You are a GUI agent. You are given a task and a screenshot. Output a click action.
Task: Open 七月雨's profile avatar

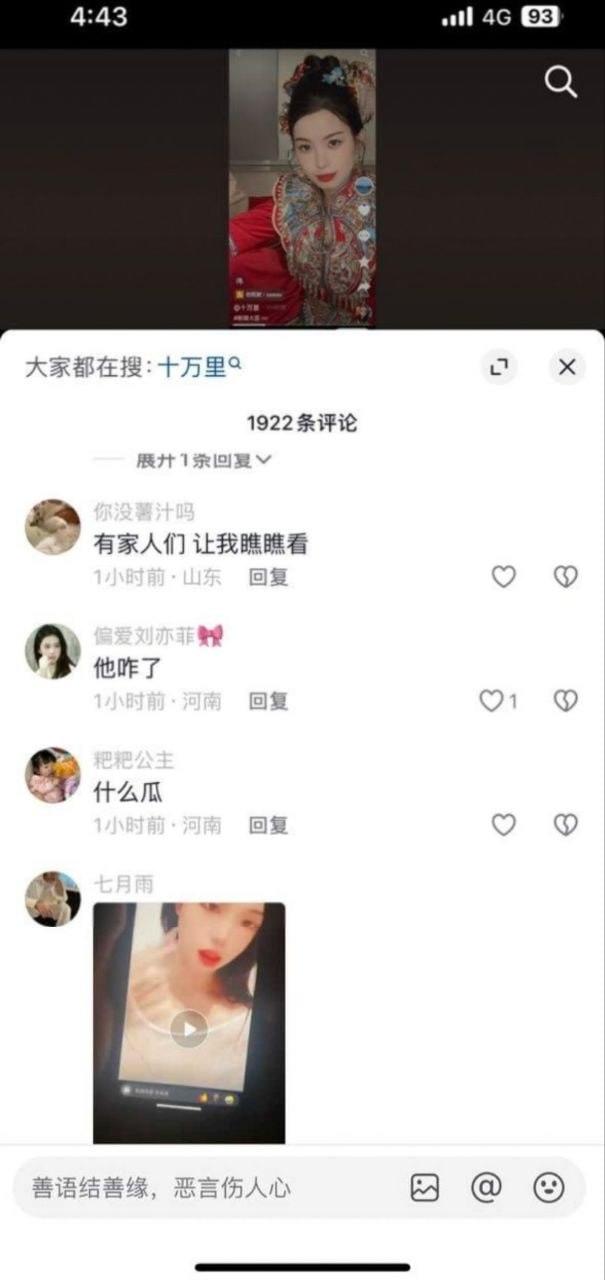(x=52, y=898)
